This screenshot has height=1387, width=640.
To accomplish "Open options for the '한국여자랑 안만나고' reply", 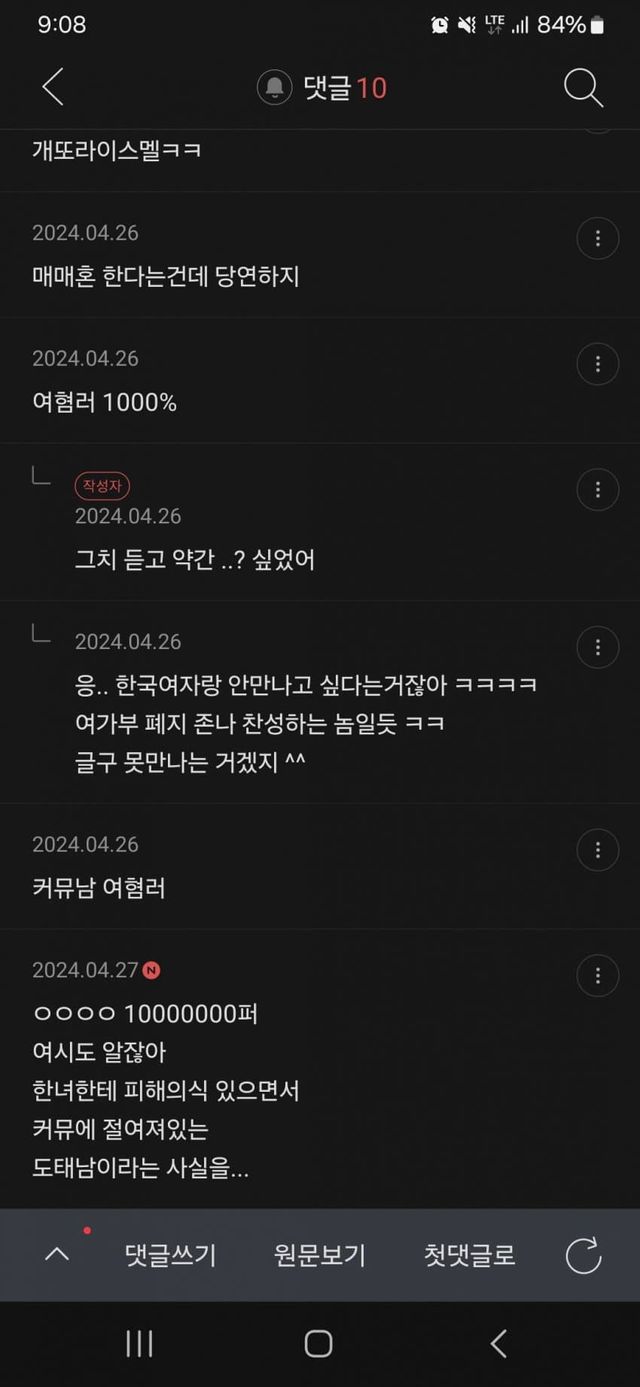I will pyautogui.click(x=598, y=647).
